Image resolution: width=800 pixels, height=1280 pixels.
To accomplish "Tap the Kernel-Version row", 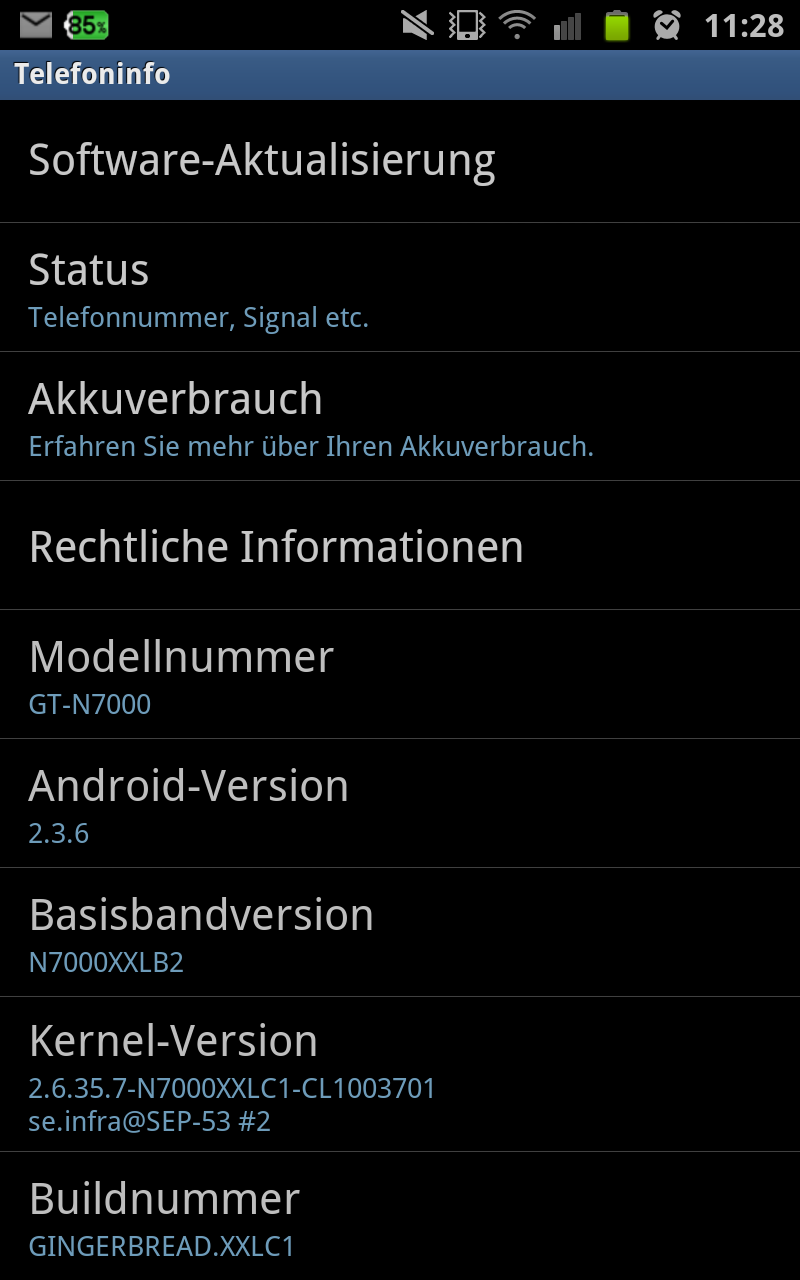I will point(400,1074).
